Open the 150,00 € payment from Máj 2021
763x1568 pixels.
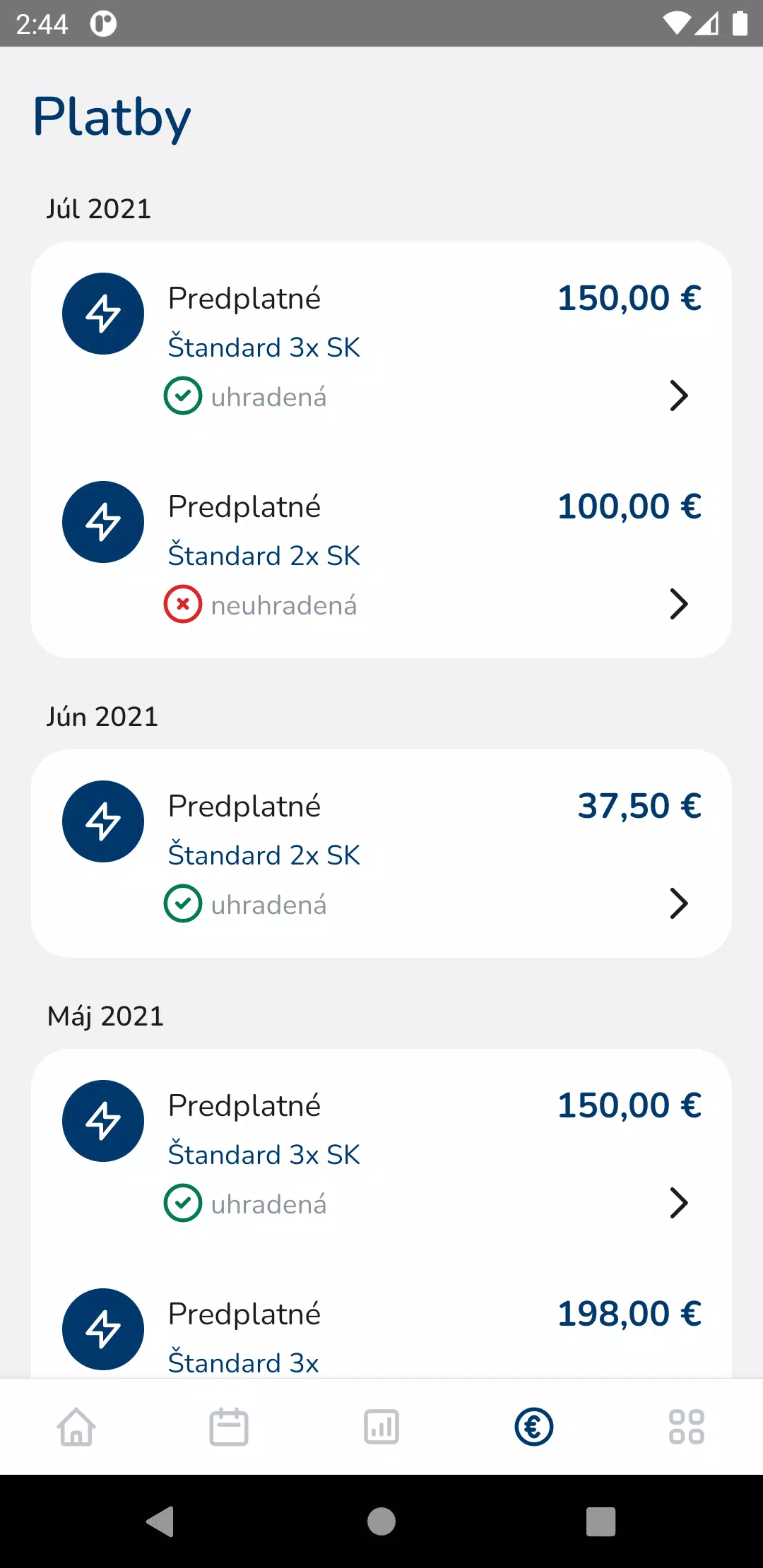[x=381, y=1153]
